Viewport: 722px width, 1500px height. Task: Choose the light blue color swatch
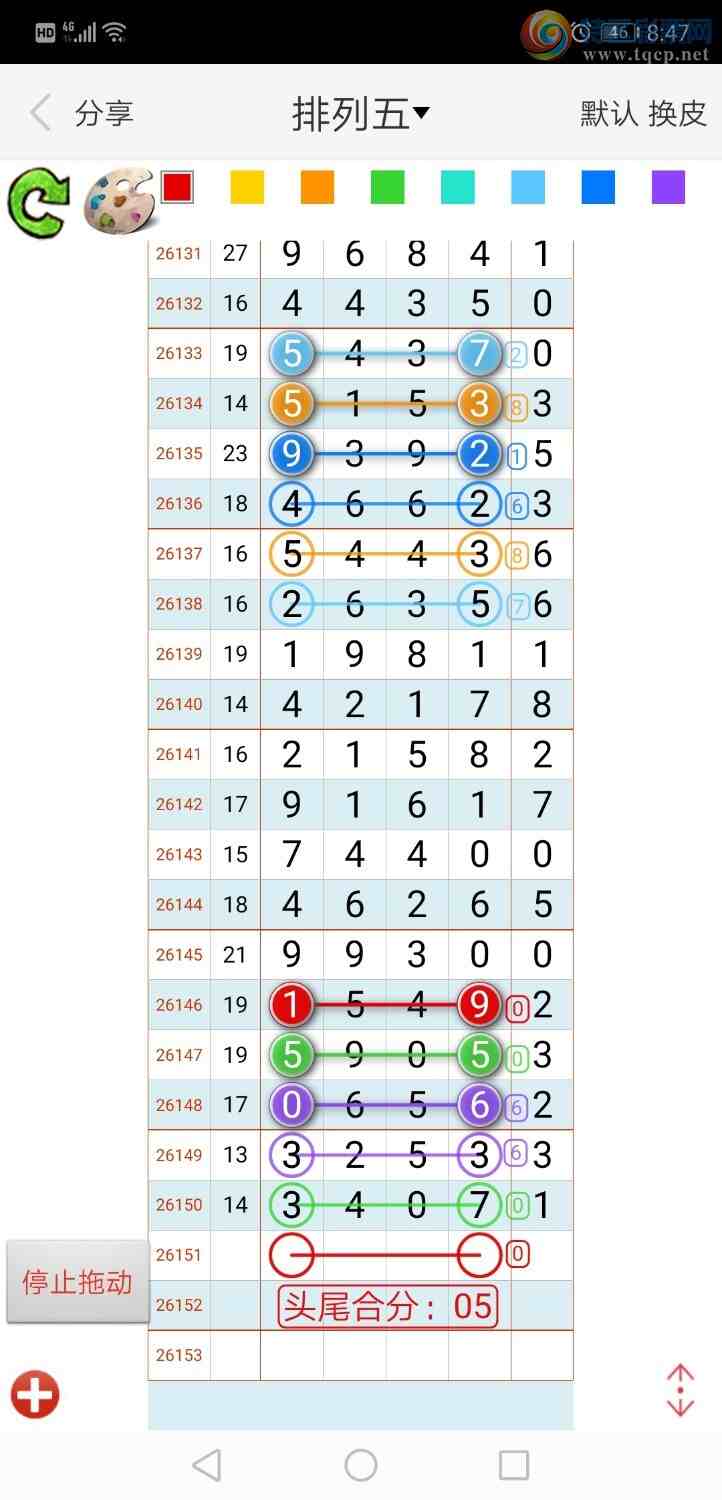tap(528, 187)
